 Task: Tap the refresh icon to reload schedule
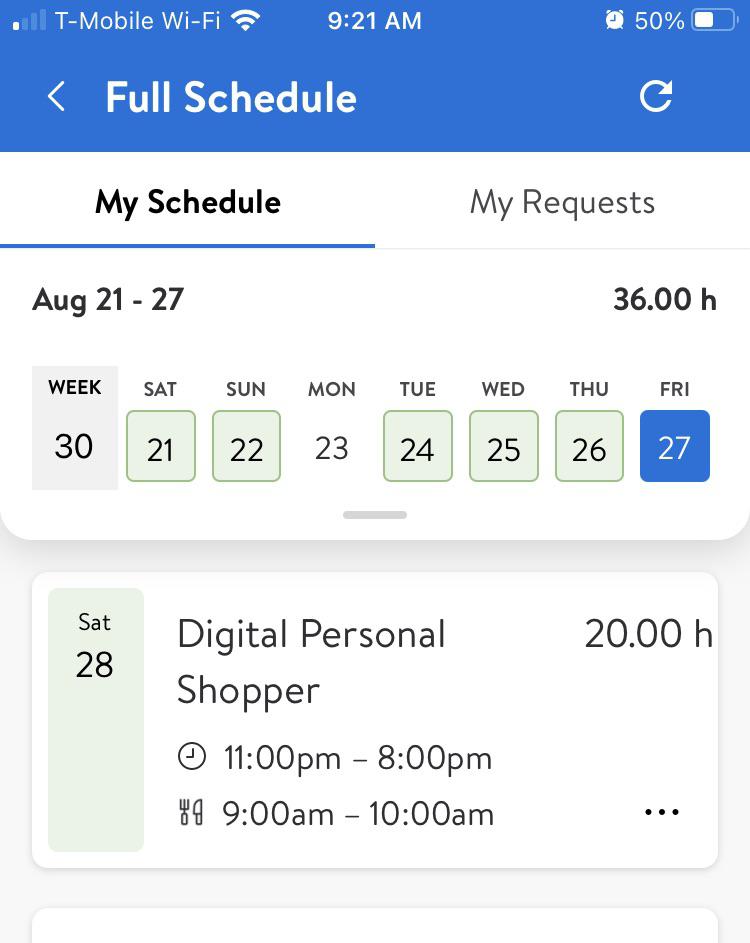(x=655, y=96)
